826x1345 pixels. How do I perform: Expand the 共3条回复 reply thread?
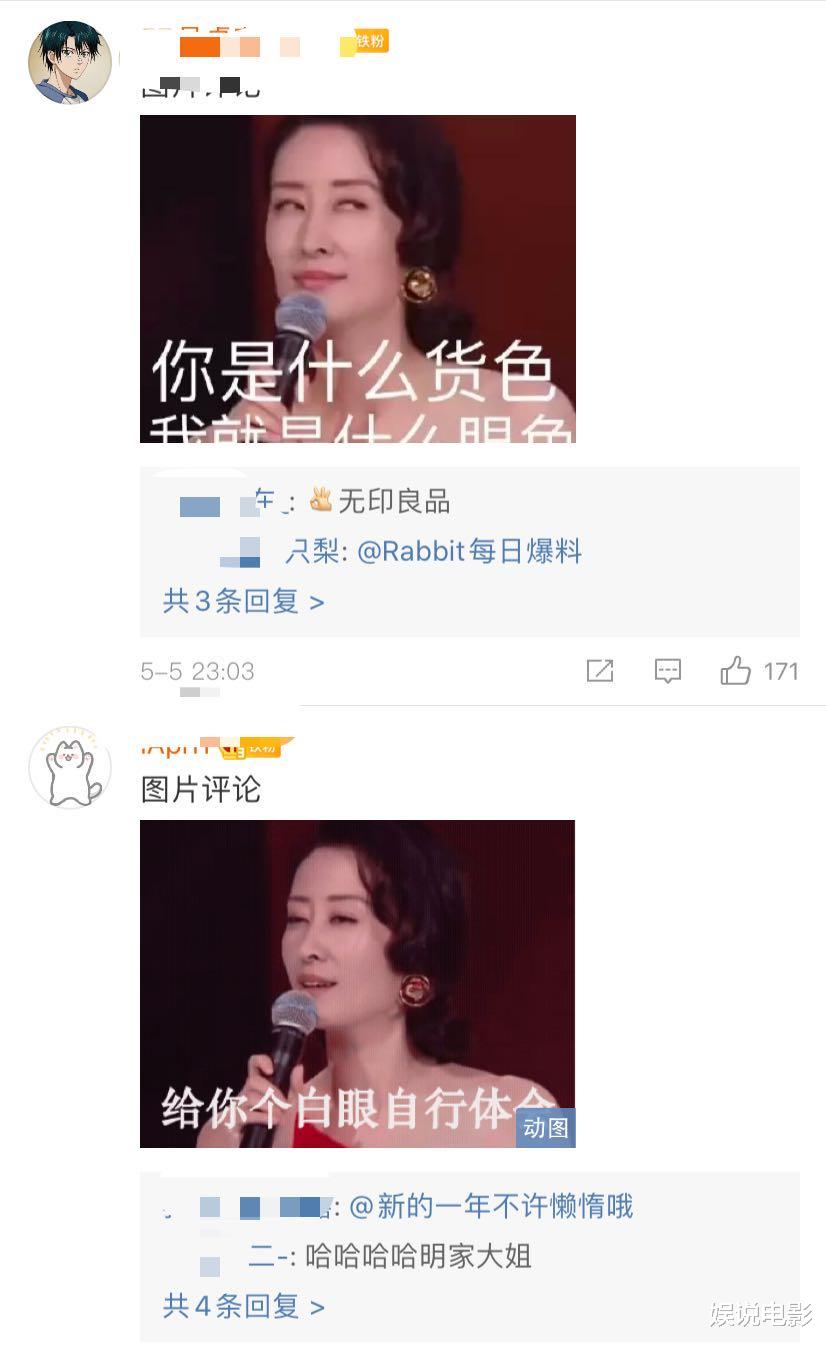click(240, 601)
